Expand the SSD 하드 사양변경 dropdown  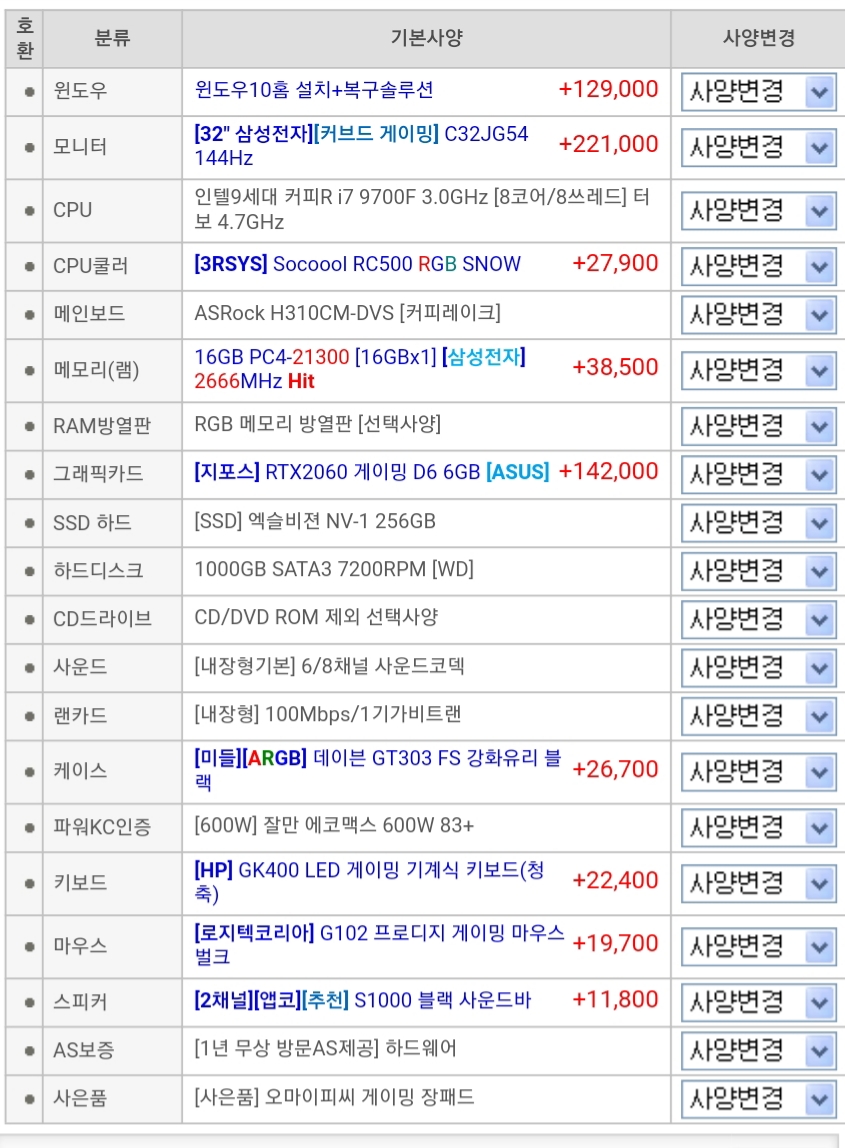(758, 523)
